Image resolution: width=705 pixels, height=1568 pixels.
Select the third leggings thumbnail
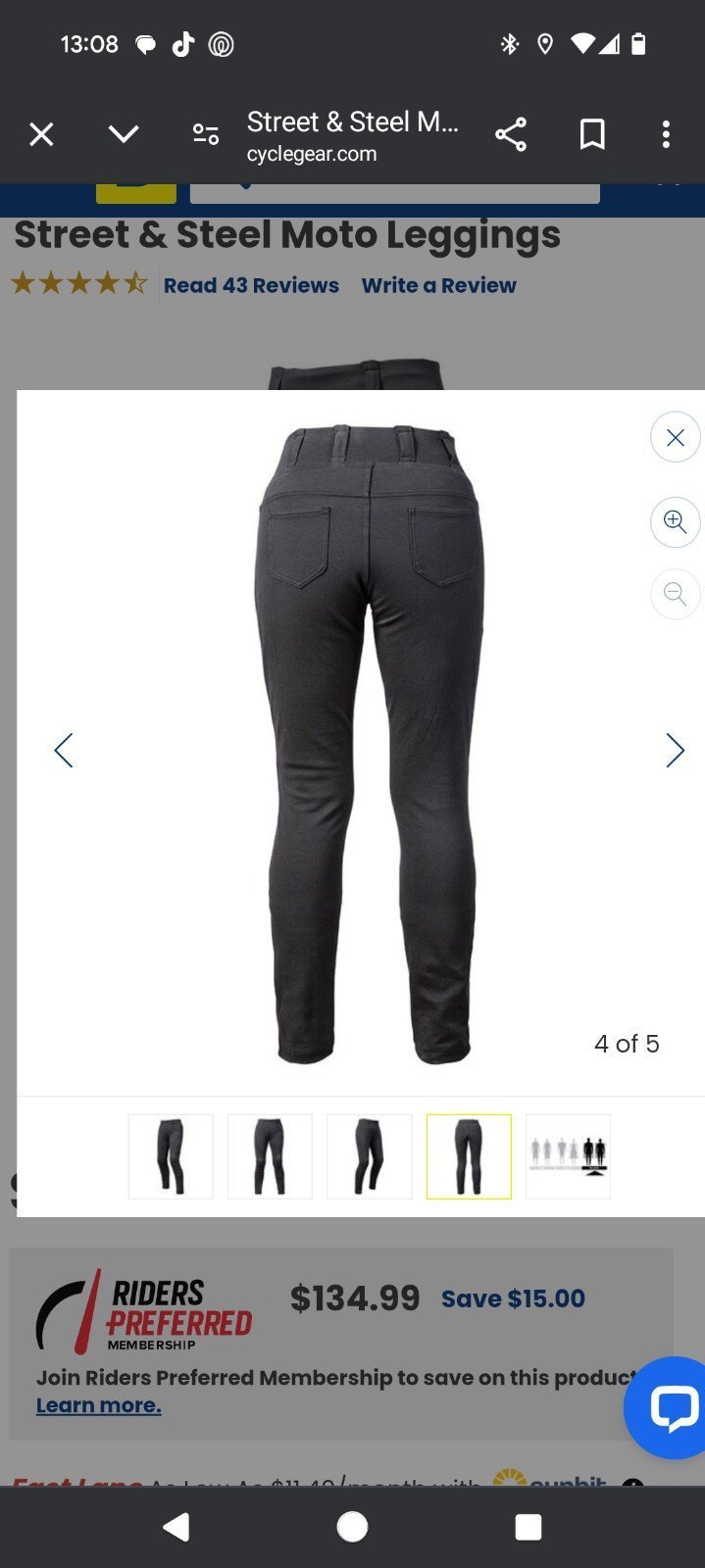(369, 1156)
